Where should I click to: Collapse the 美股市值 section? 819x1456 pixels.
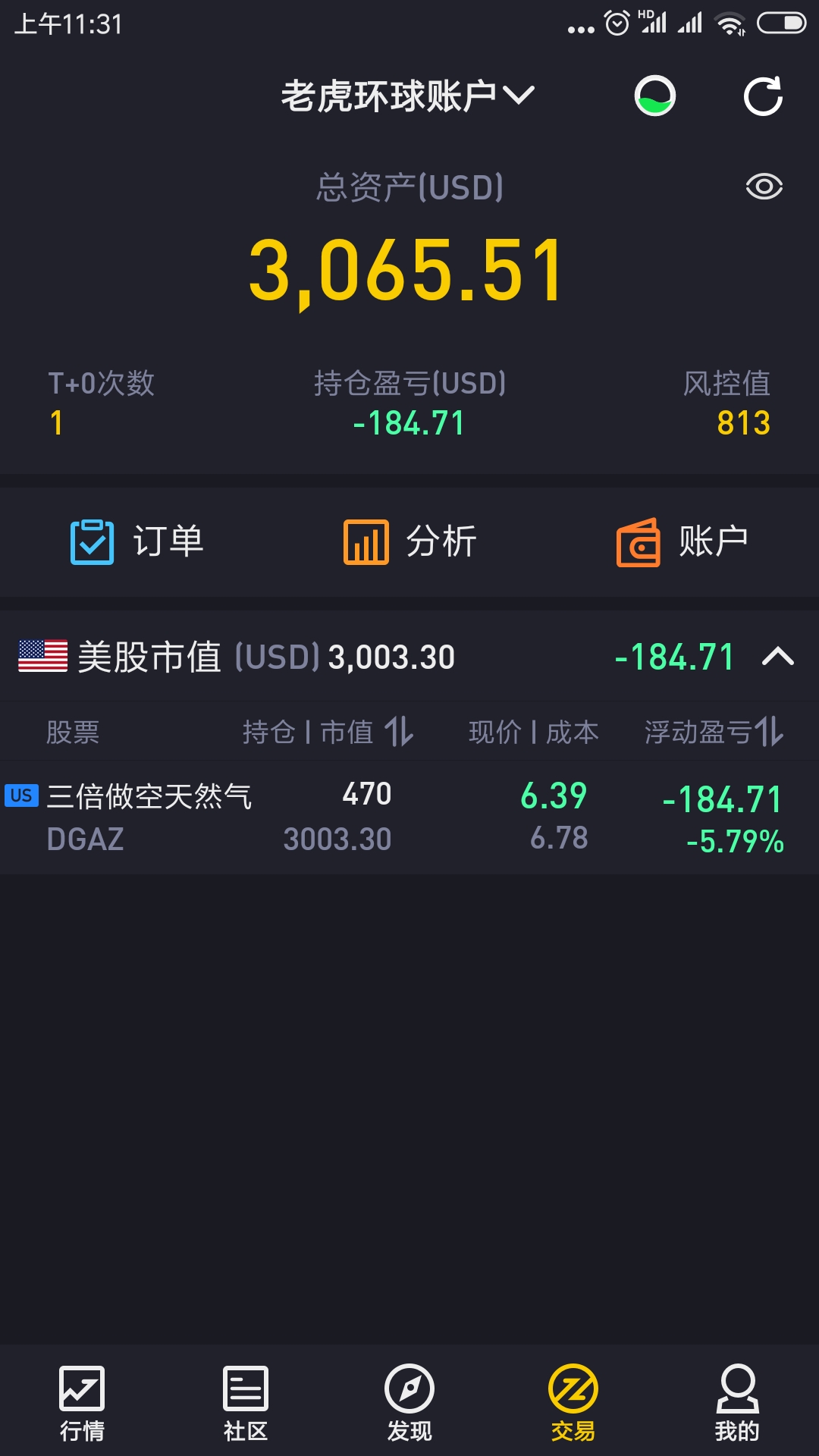pyautogui.click(x=778, y=657)
